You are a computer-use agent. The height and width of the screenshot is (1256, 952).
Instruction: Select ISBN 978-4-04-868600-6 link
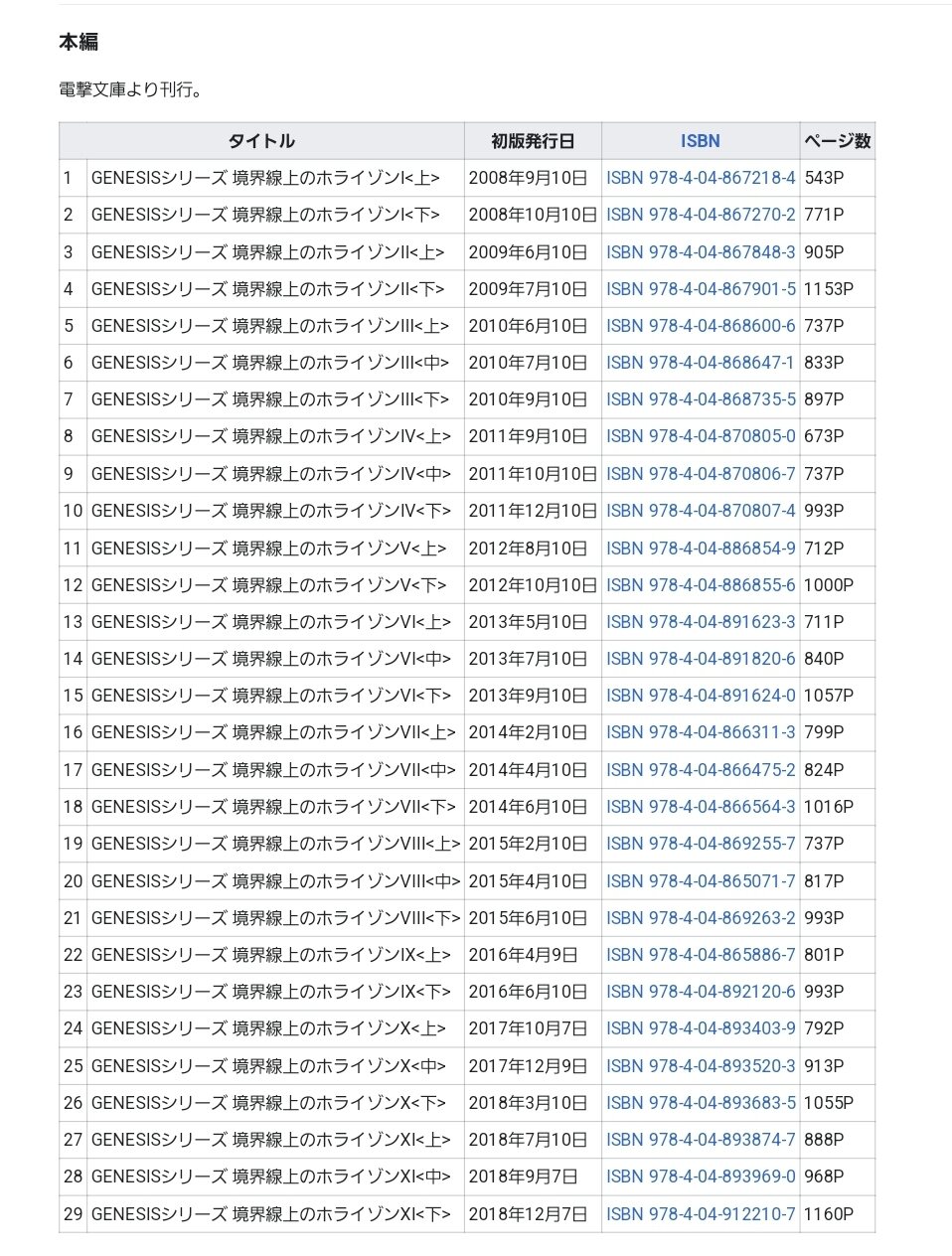click(701, 326)
